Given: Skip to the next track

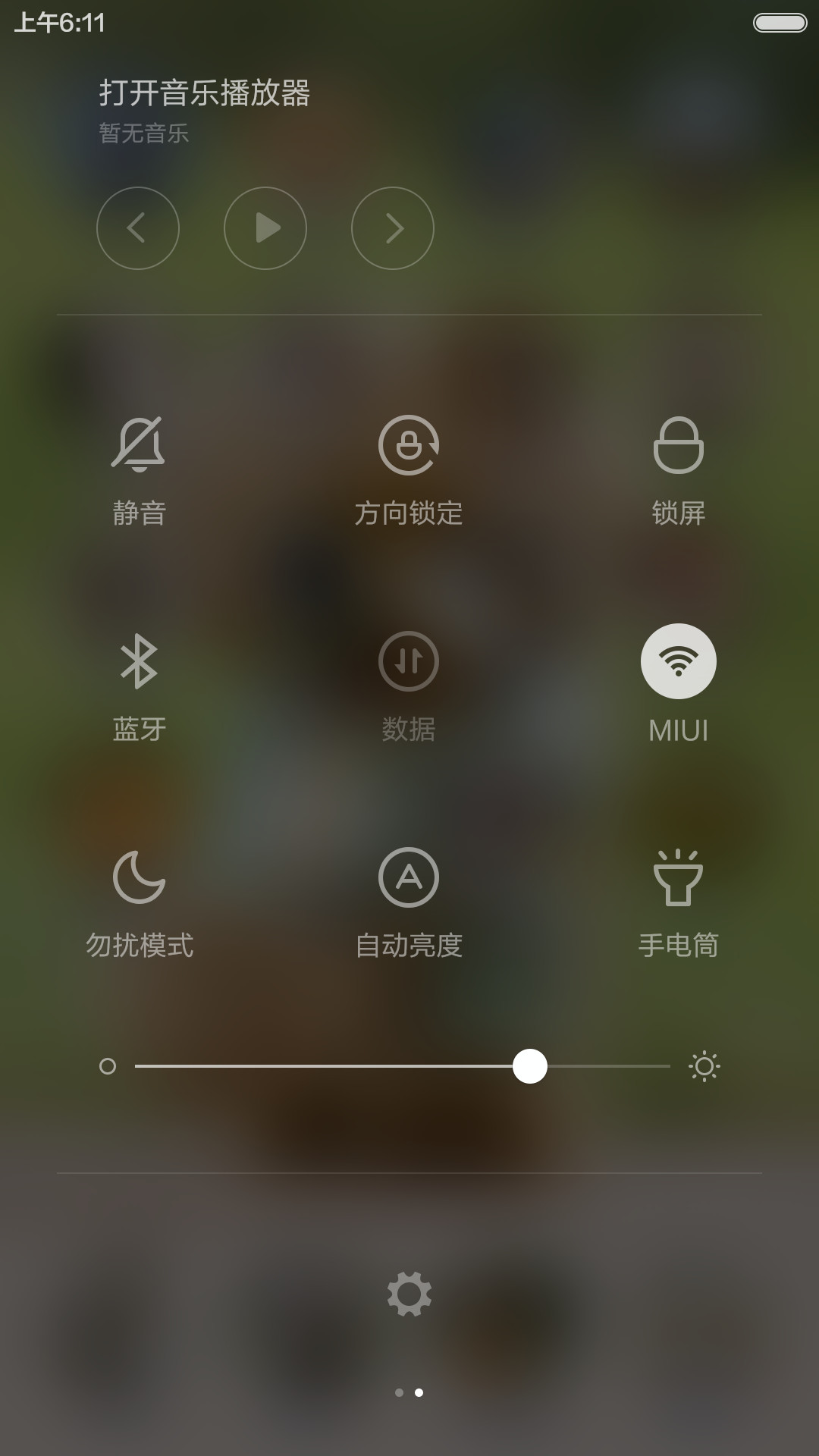Looking at the screenshot, I should click(x=393, y=228).
